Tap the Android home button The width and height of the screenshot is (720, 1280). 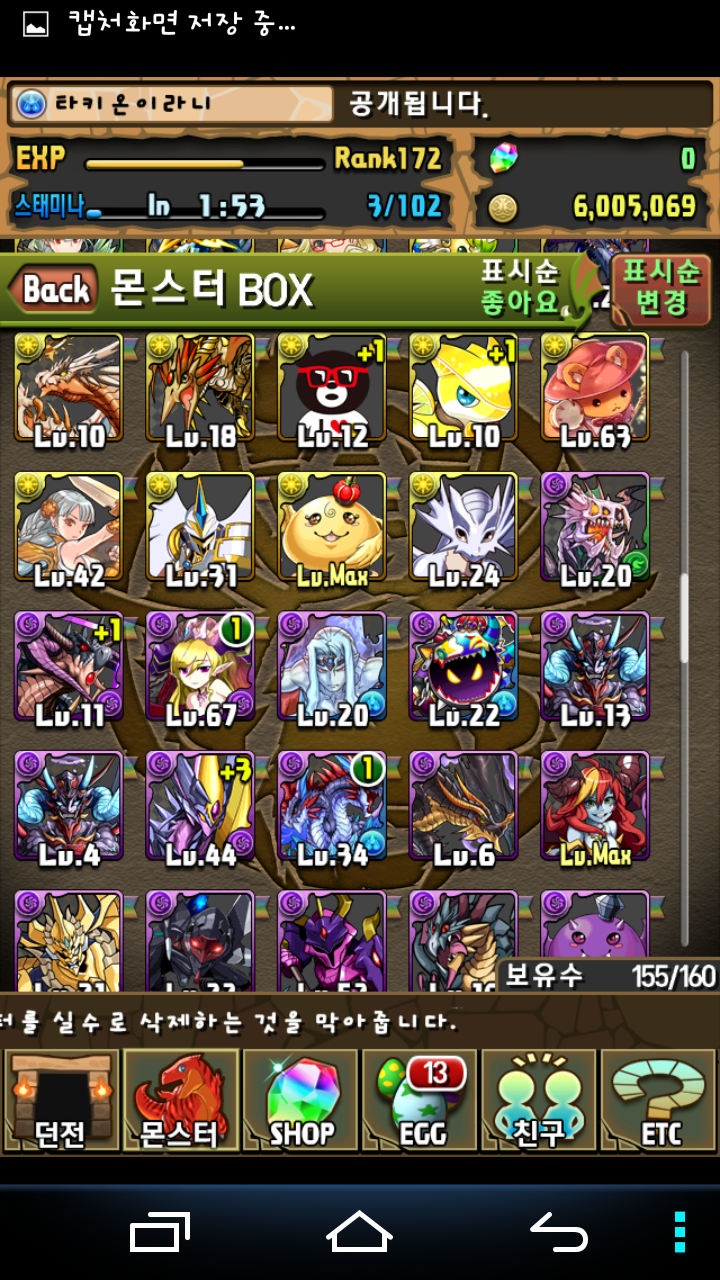click(x=360, y=1231)
